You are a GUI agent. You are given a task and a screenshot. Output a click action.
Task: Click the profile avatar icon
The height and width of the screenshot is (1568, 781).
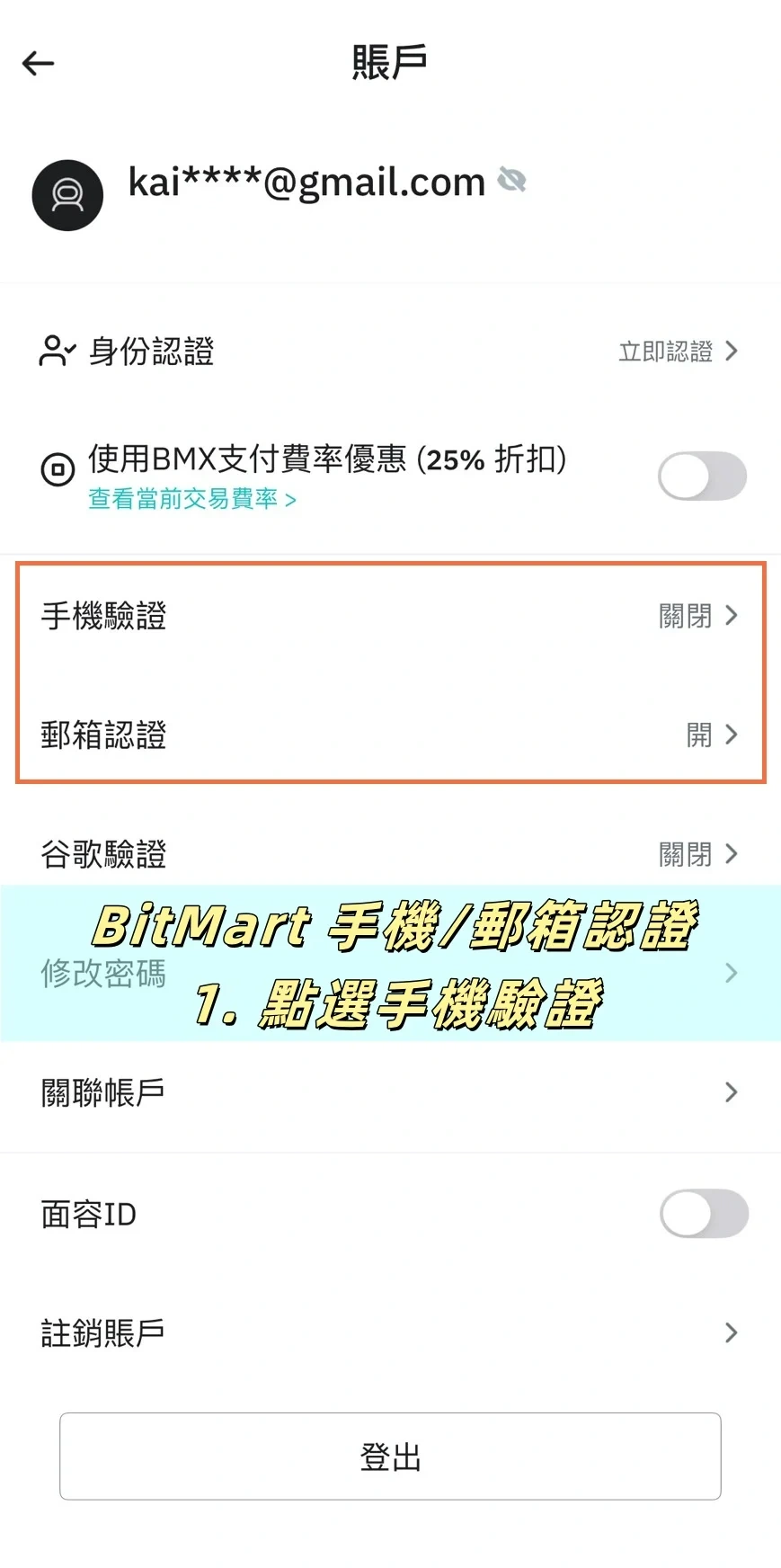pyautogui.click(x=67, y=195)
